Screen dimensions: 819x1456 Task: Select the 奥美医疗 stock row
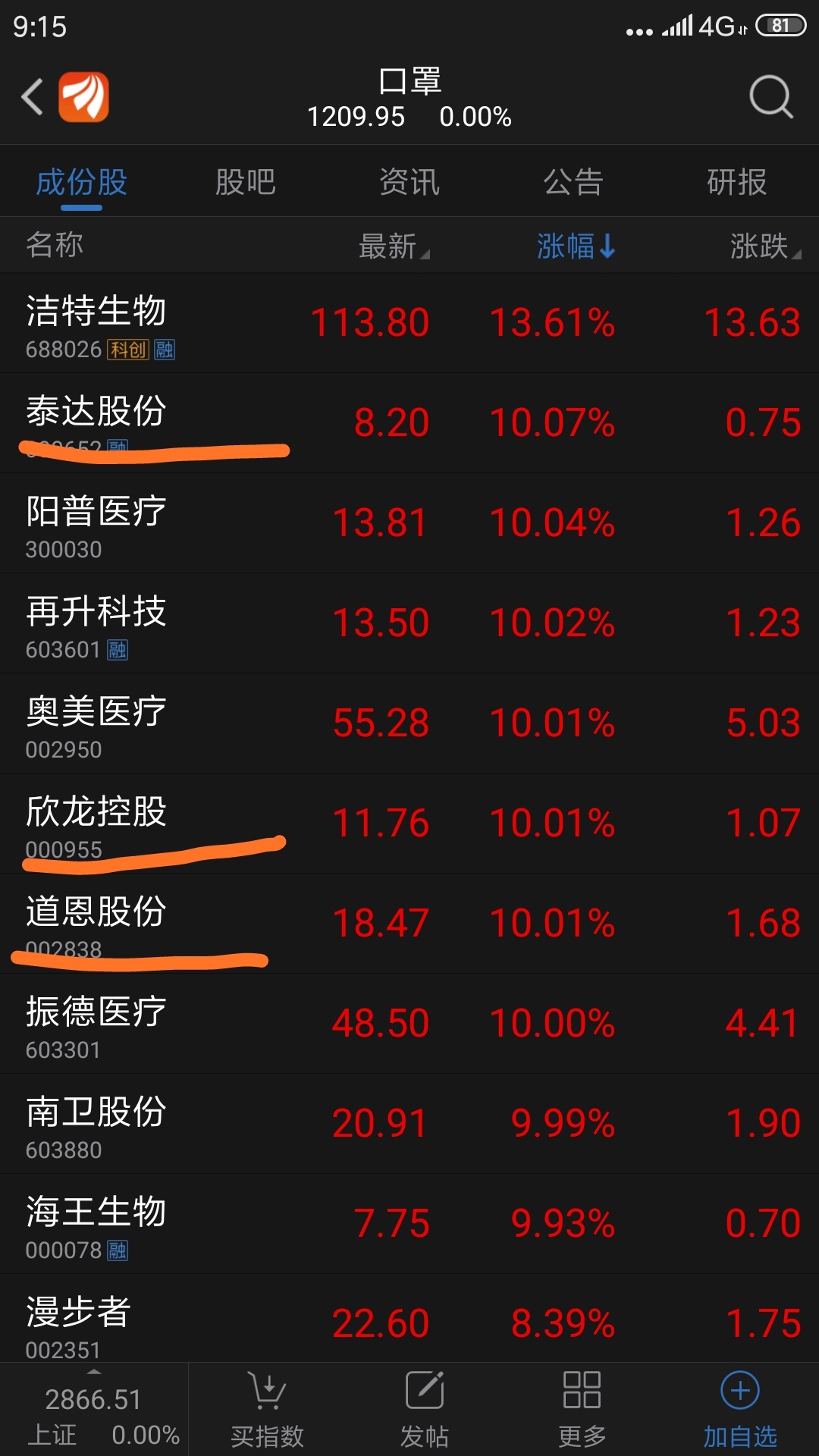point(409,722)
